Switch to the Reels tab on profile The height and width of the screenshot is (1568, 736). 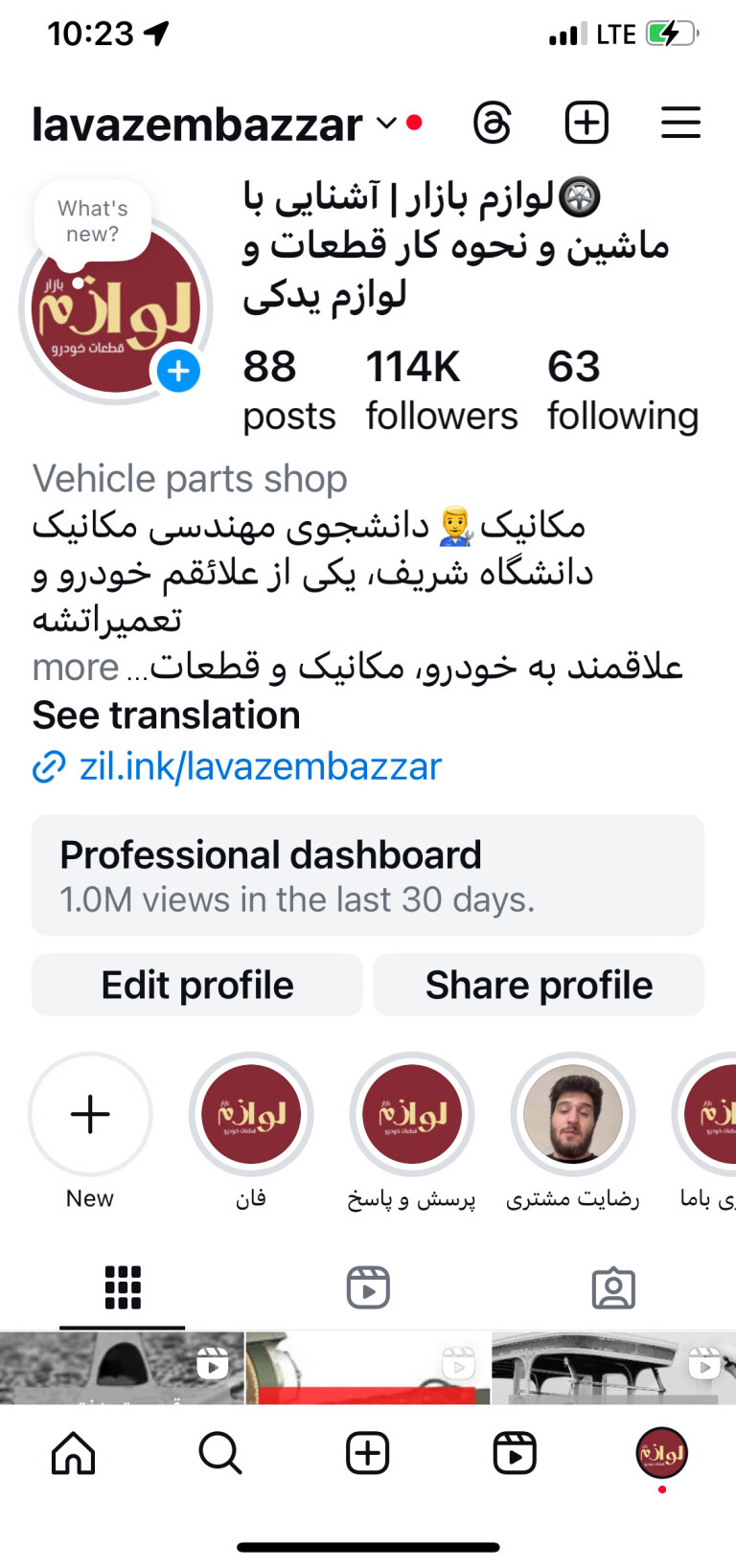pos(368,1287)
